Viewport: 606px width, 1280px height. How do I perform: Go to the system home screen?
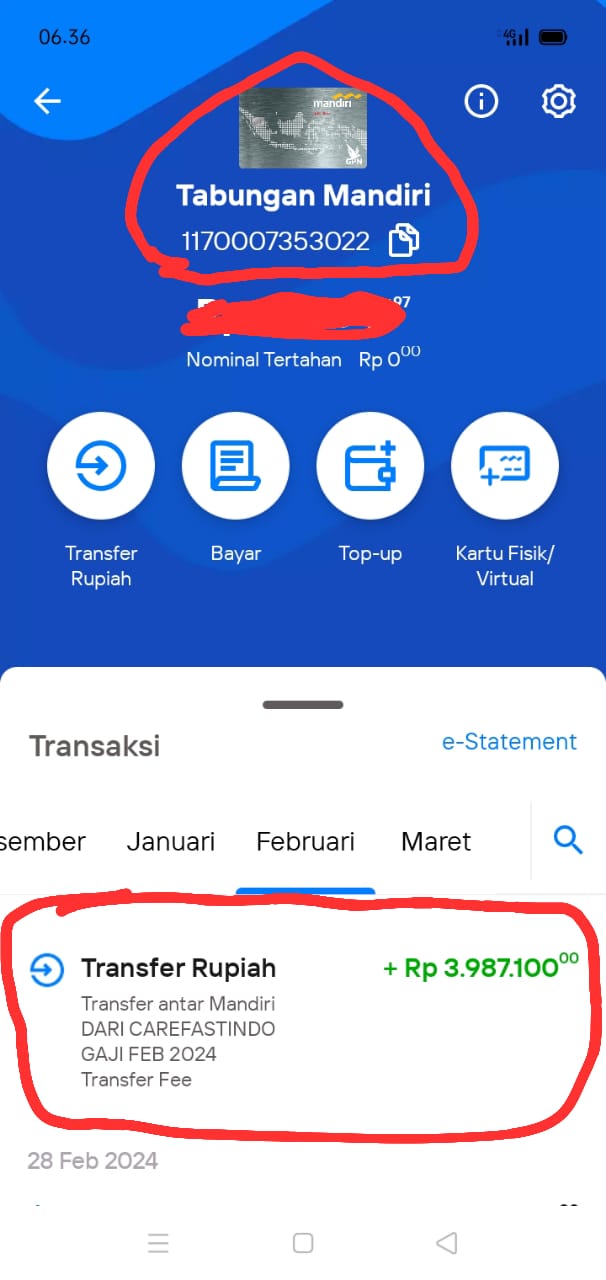tap(303, 1243)
